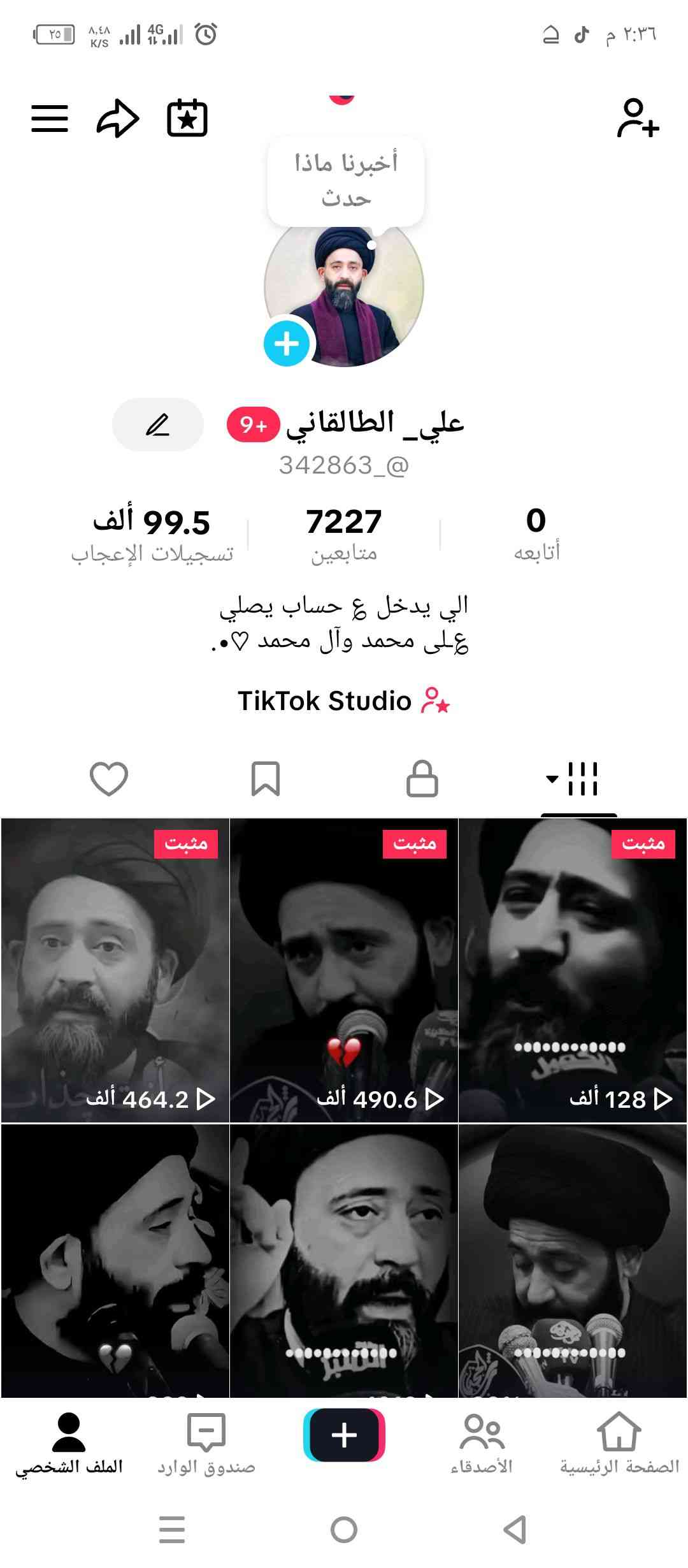The width and height of the screenshot is (688, 1568).
Task: Open the أخبرنا ماذا حدث note bubble
Action: pyautogui.click(x=345, y=181)
